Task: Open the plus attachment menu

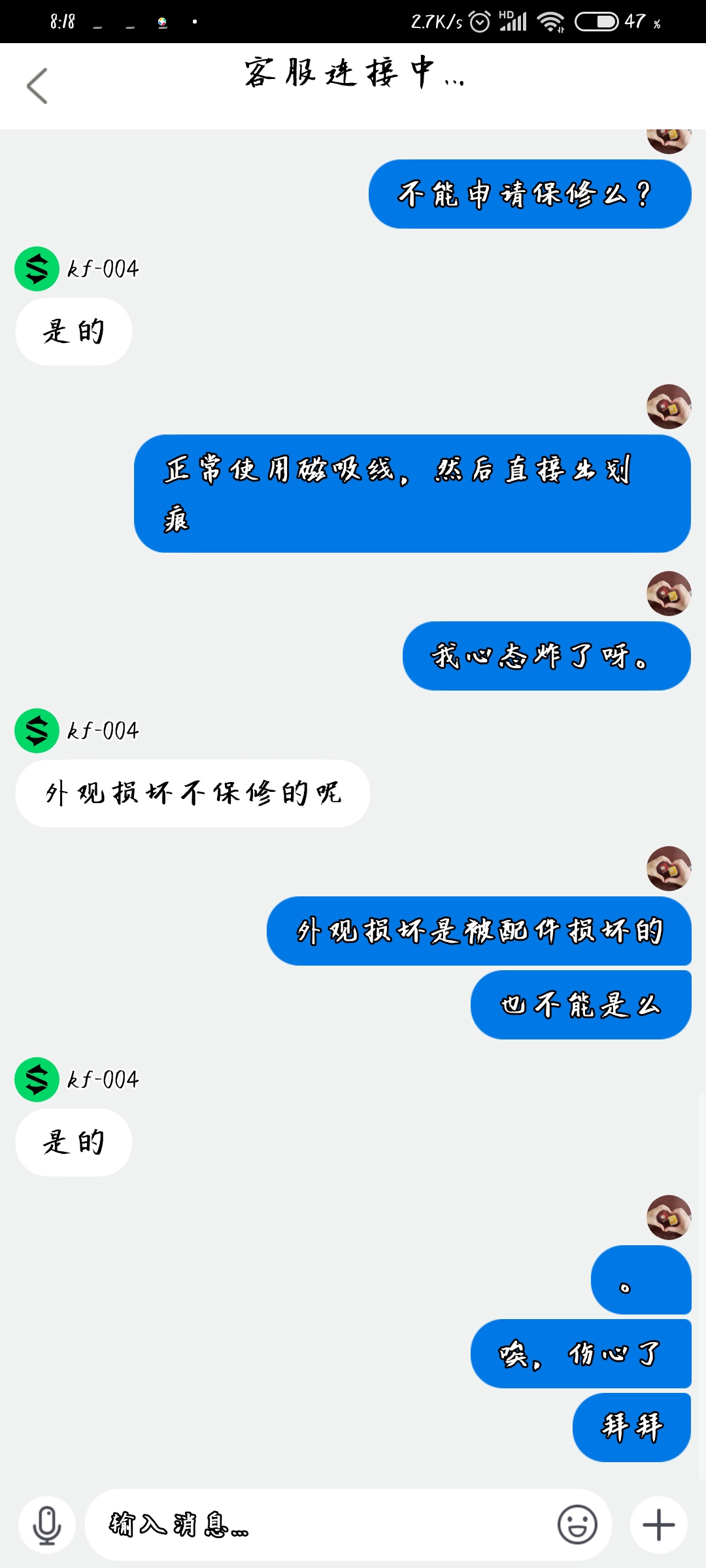Action: point(659,1525)
